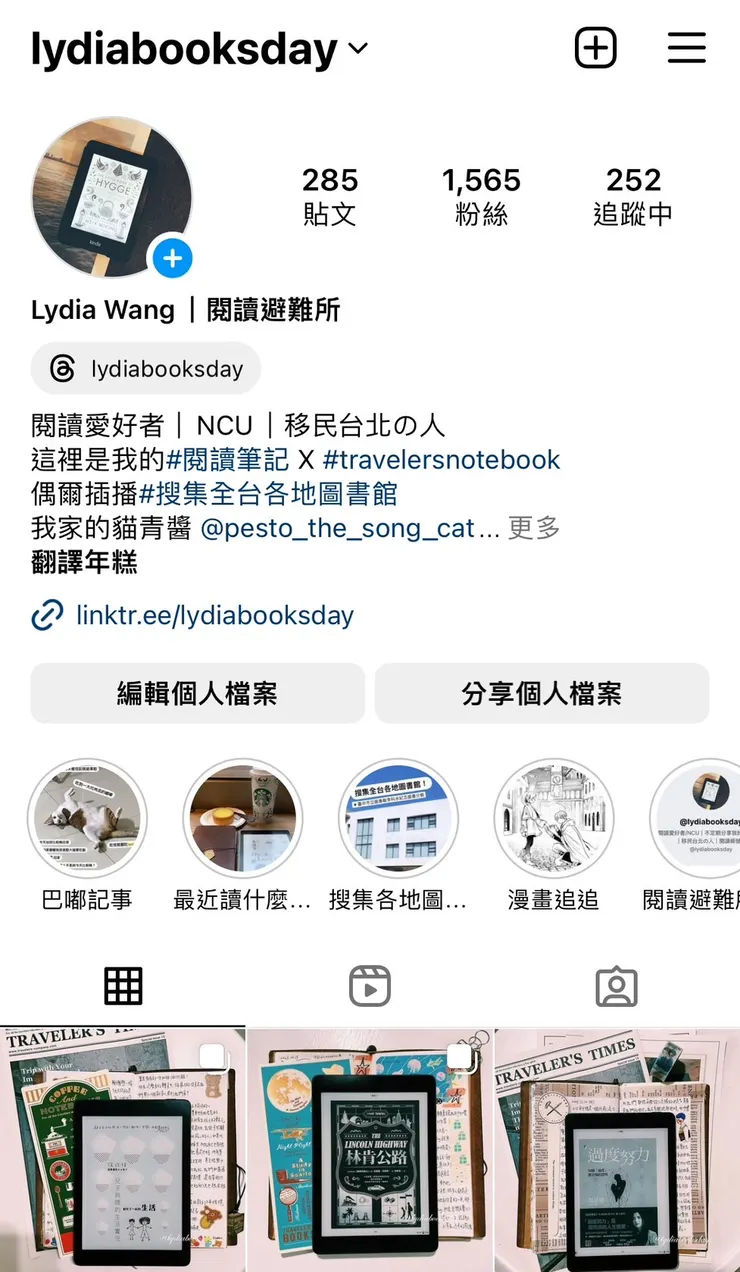Switch to the Reels tab icon
Viewport: 740px width, 1272px height.
pyautogui.click(x=370, y=986)
